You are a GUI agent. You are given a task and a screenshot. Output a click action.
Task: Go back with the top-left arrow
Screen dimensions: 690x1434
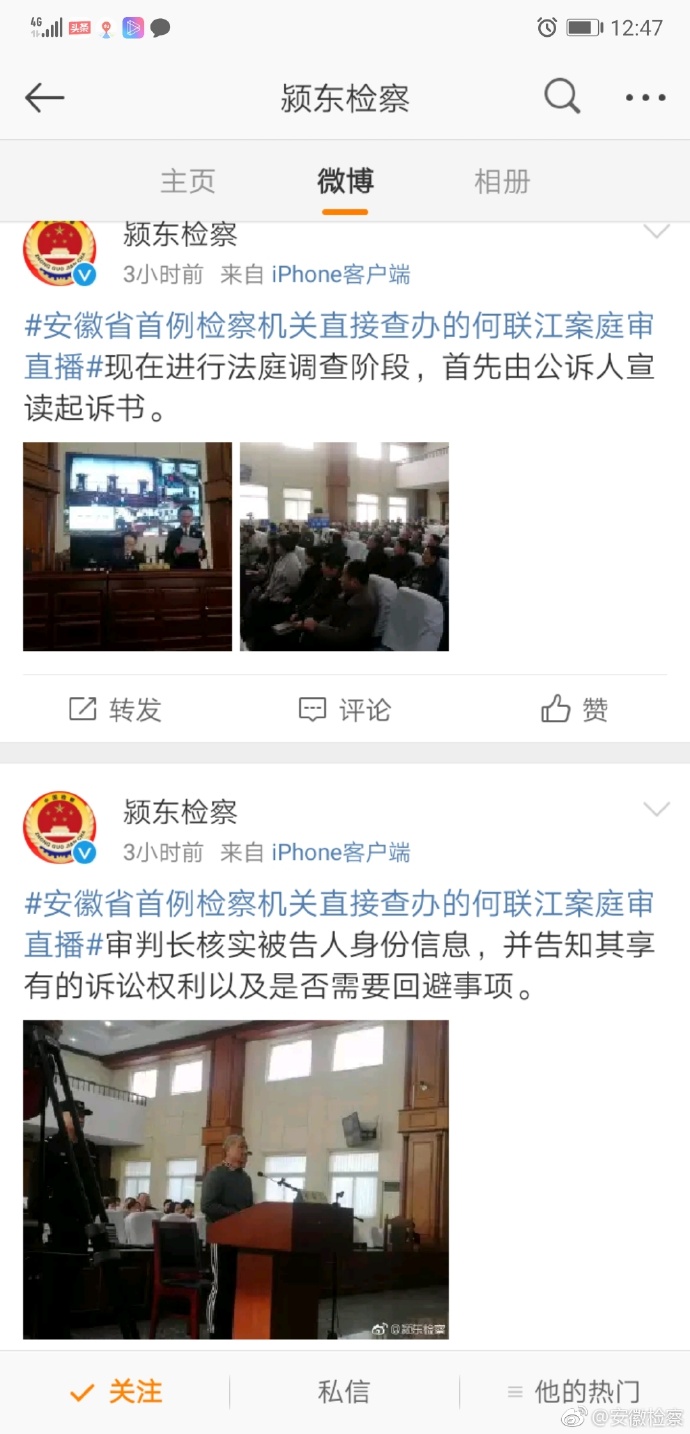pos(45,98)
